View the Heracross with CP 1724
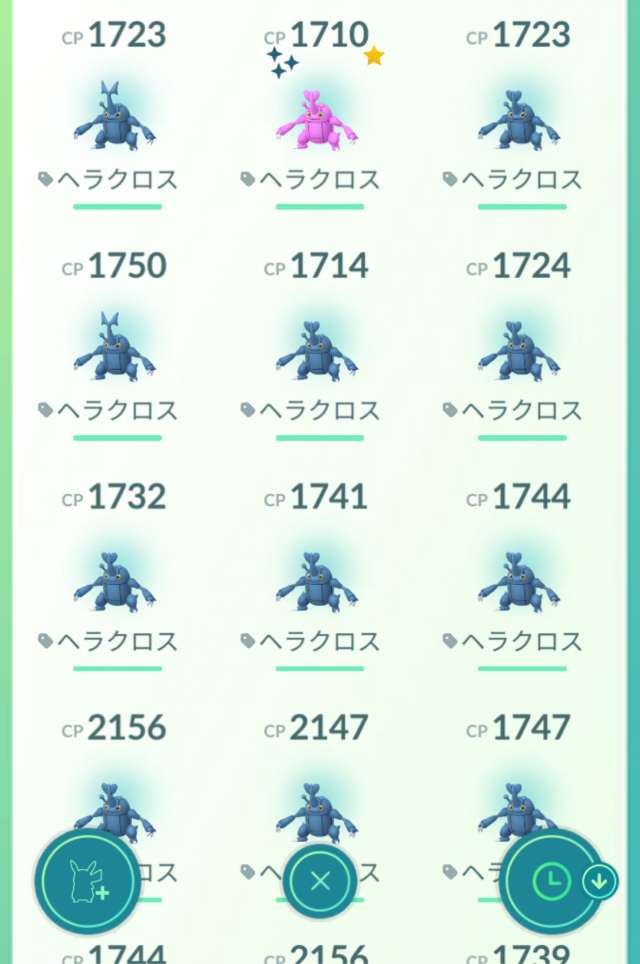The height and width of the screenshot is (964, 640). pos(520,350)
